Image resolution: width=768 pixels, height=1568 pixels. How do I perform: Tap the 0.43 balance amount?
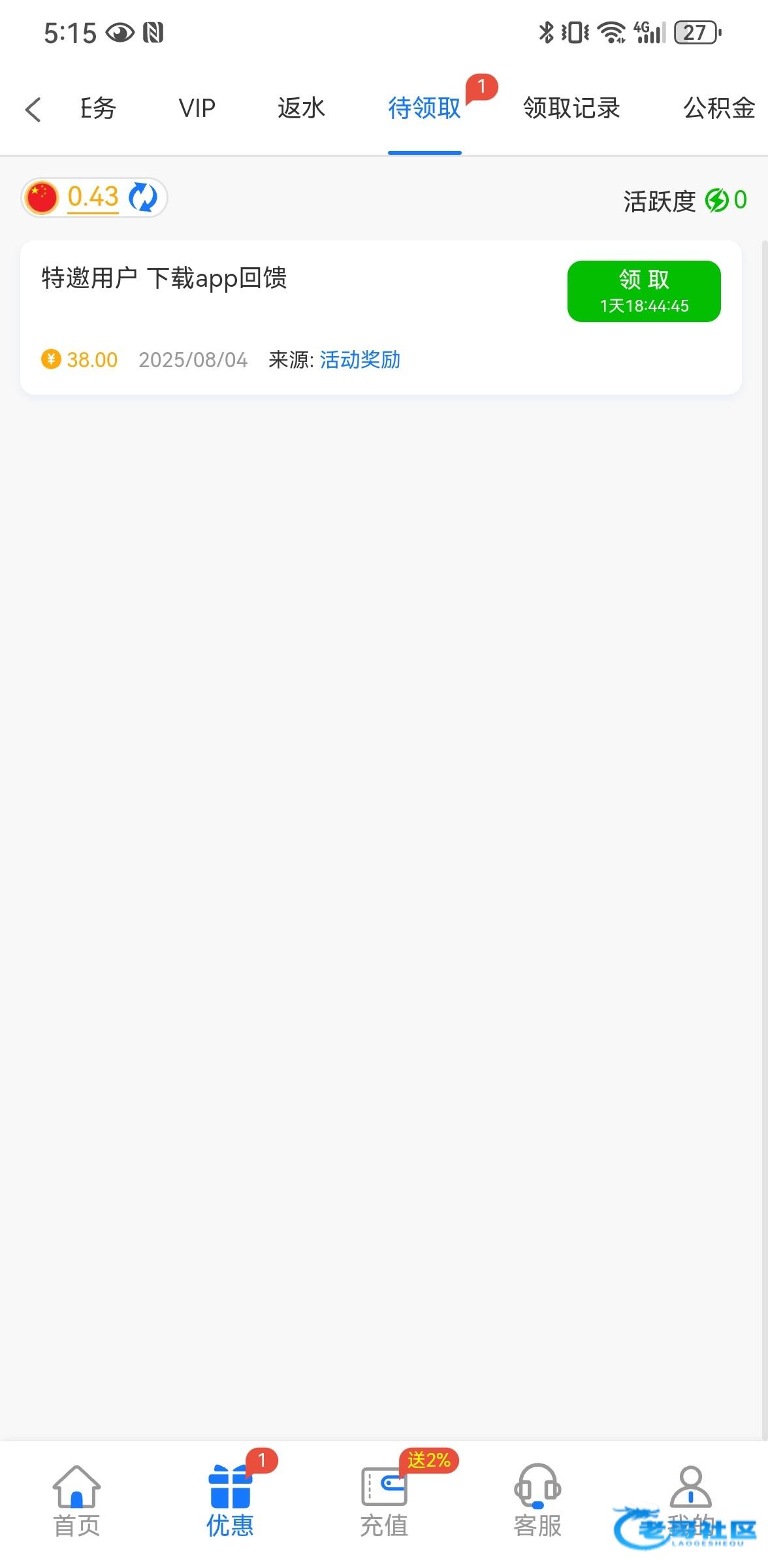[93, 197]
